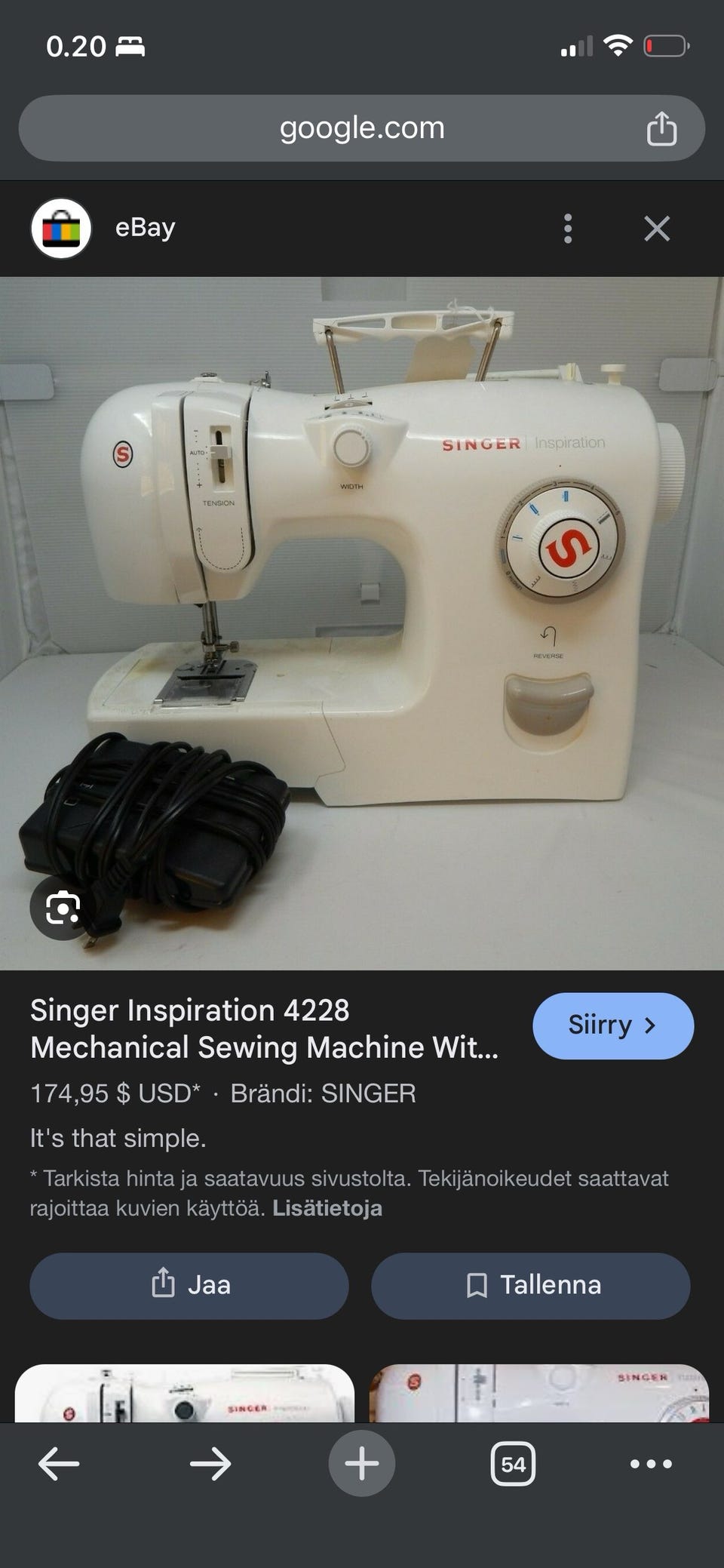Open the Lisätietoja link
The width and height of the screenshot is (724, 1568).
(x=327, y=1208)
